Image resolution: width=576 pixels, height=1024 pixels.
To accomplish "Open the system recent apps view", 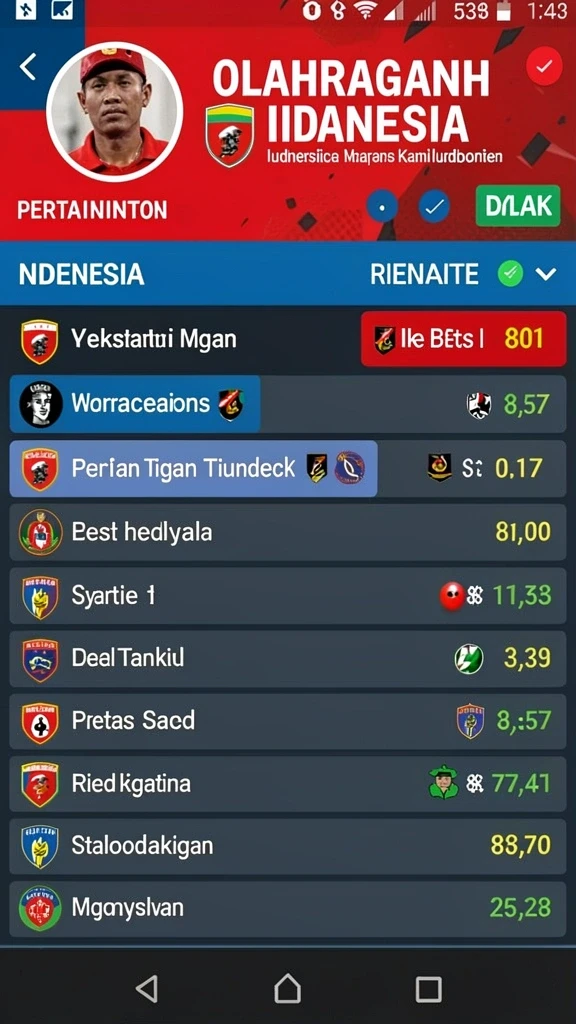I will click(x=428, y=989).
